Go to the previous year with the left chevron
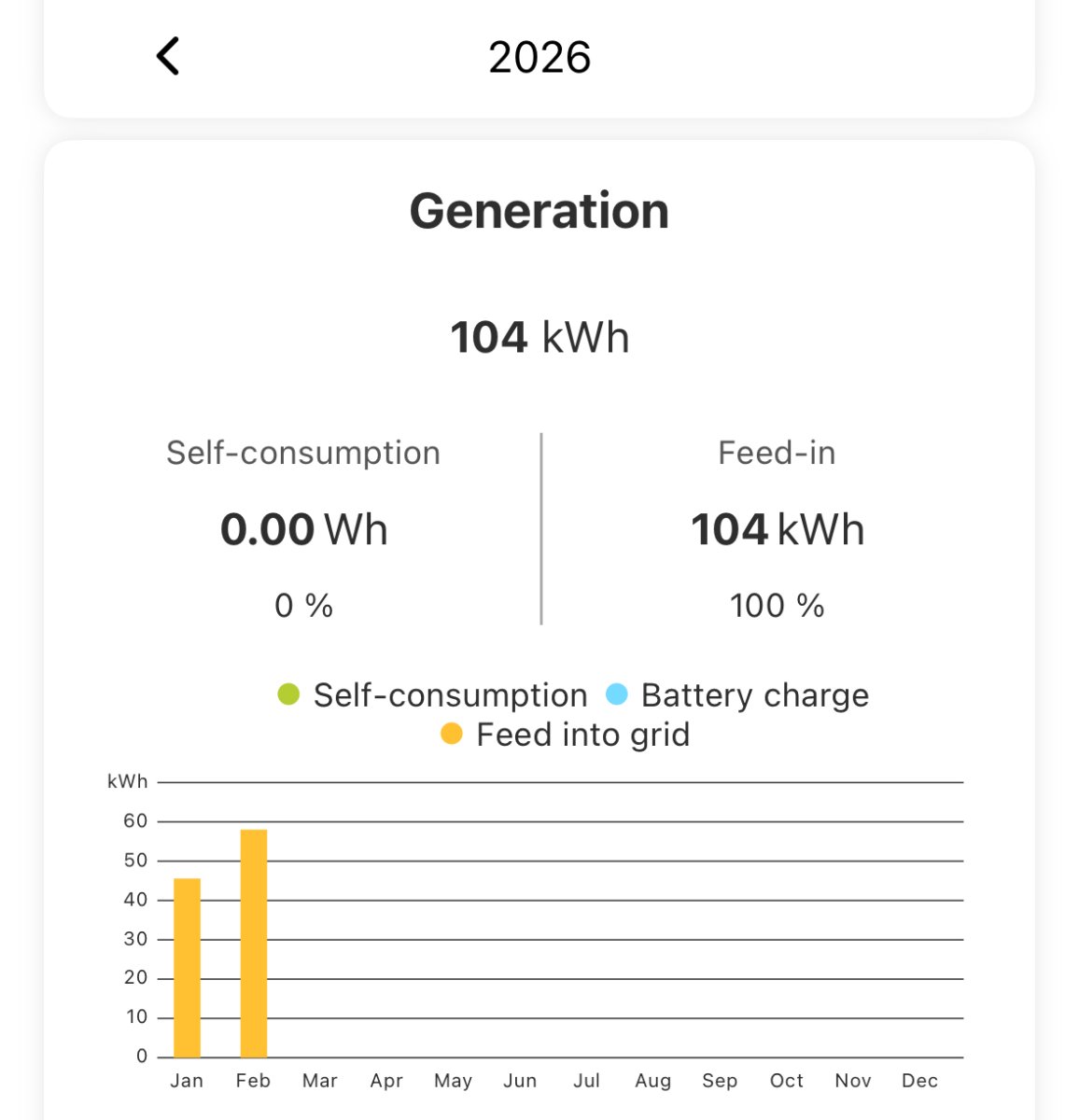The width and height of the screenshot is (1079, 1120). [x=168, y=57]
